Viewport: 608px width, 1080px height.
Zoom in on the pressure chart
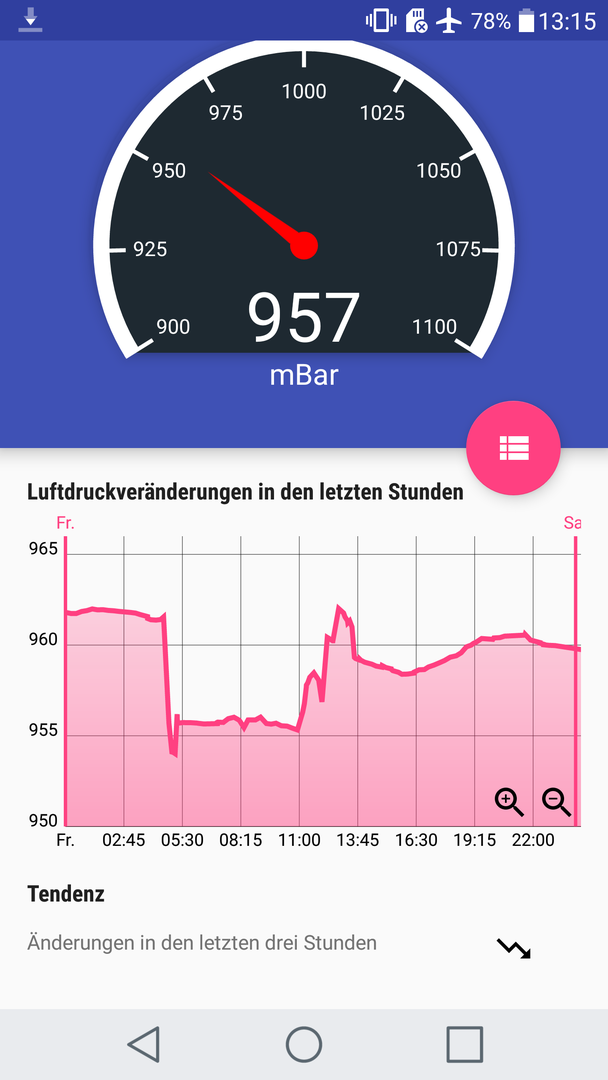[510, 802]
